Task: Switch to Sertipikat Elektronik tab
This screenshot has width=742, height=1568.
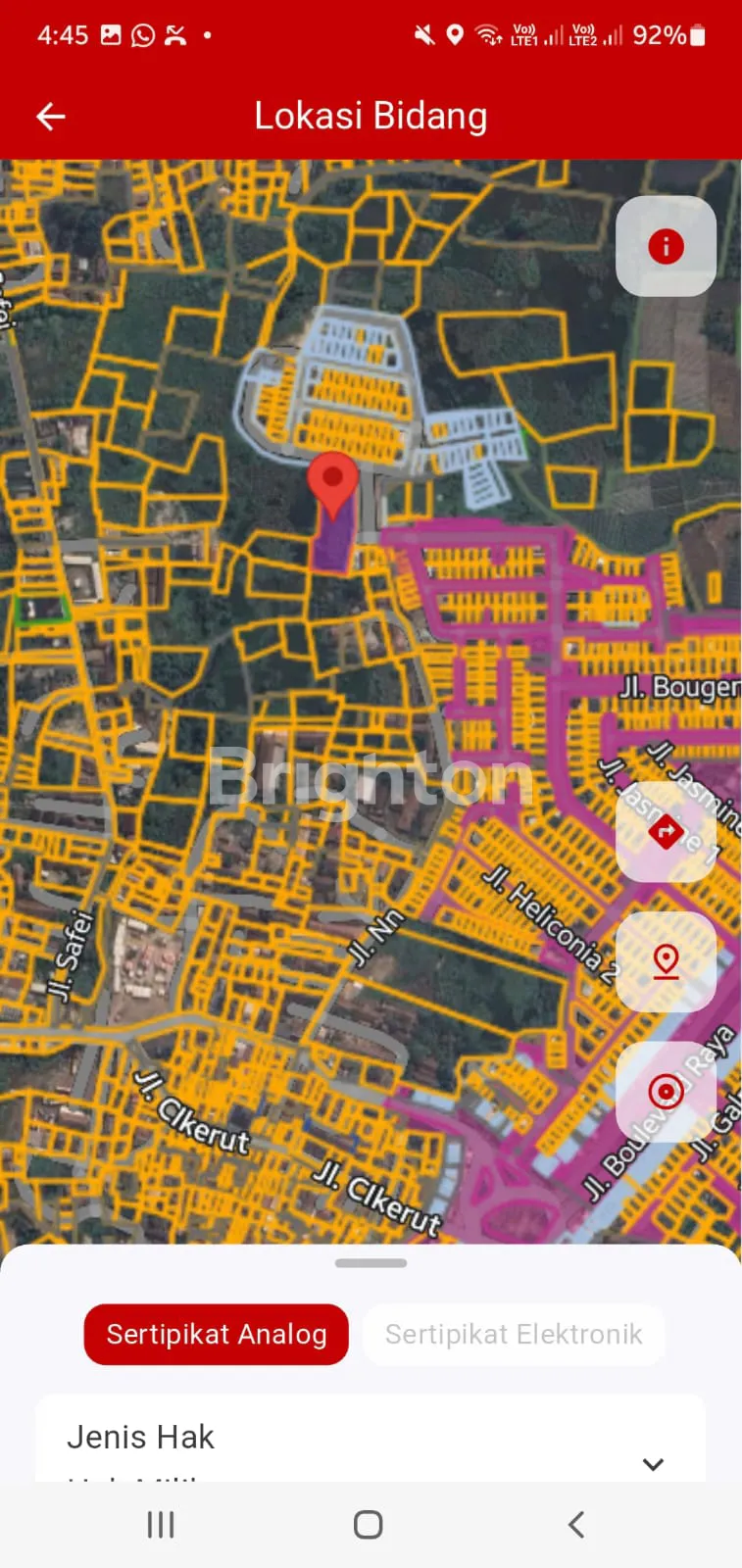Action: click(x=514, y=1334)
